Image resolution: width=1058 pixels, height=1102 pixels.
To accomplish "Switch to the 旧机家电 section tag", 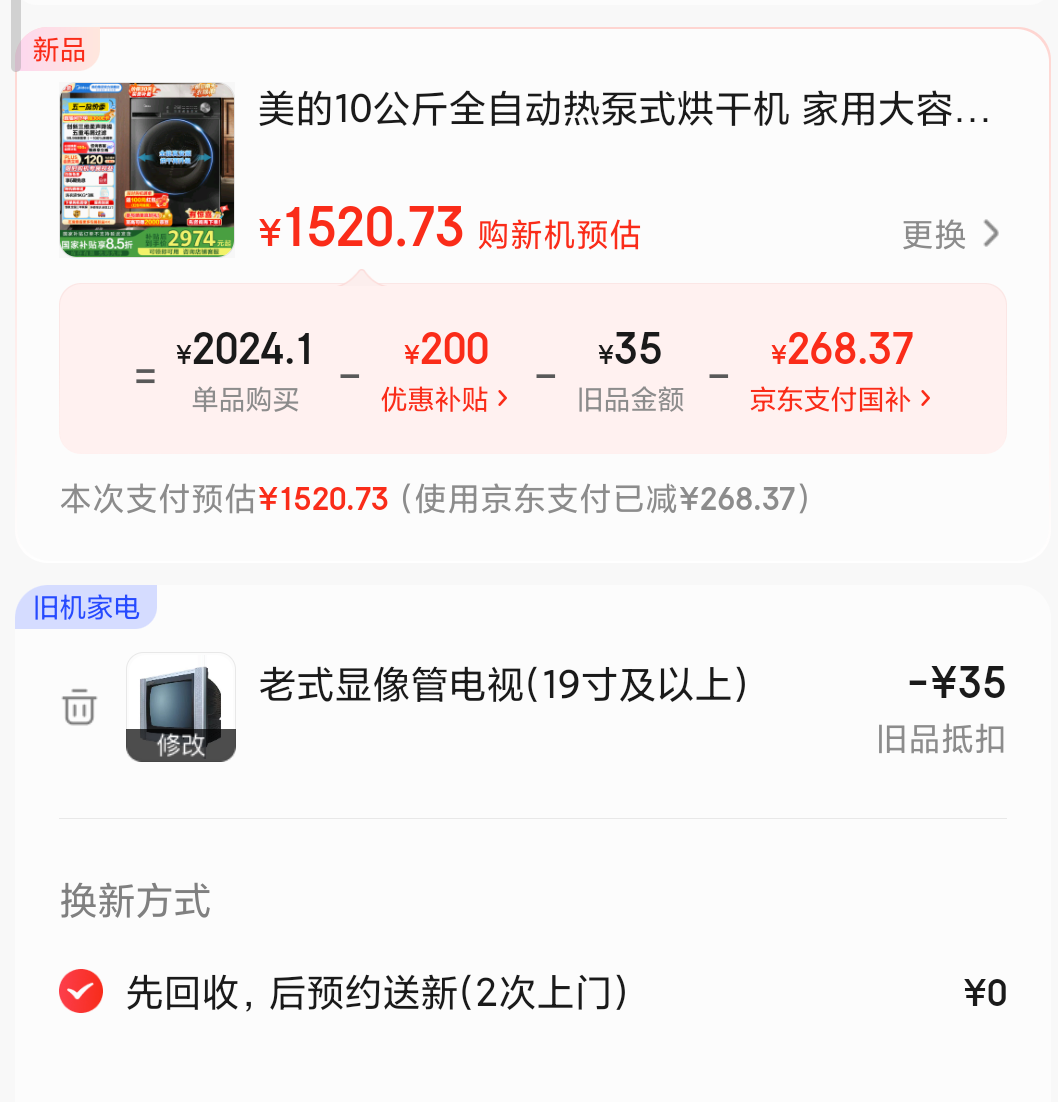I will click(x=86, y=606).
